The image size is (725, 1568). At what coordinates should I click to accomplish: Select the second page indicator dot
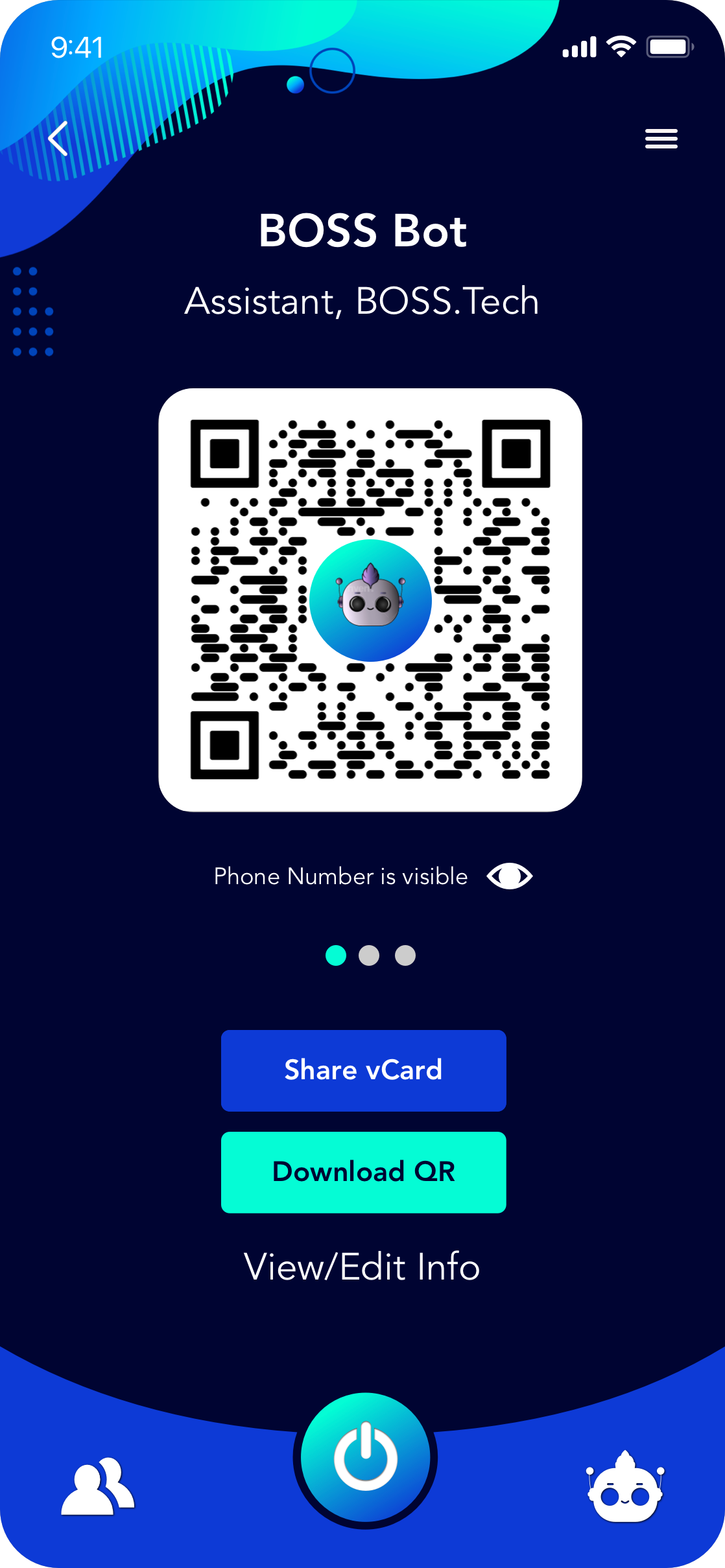tap(369, 955)
